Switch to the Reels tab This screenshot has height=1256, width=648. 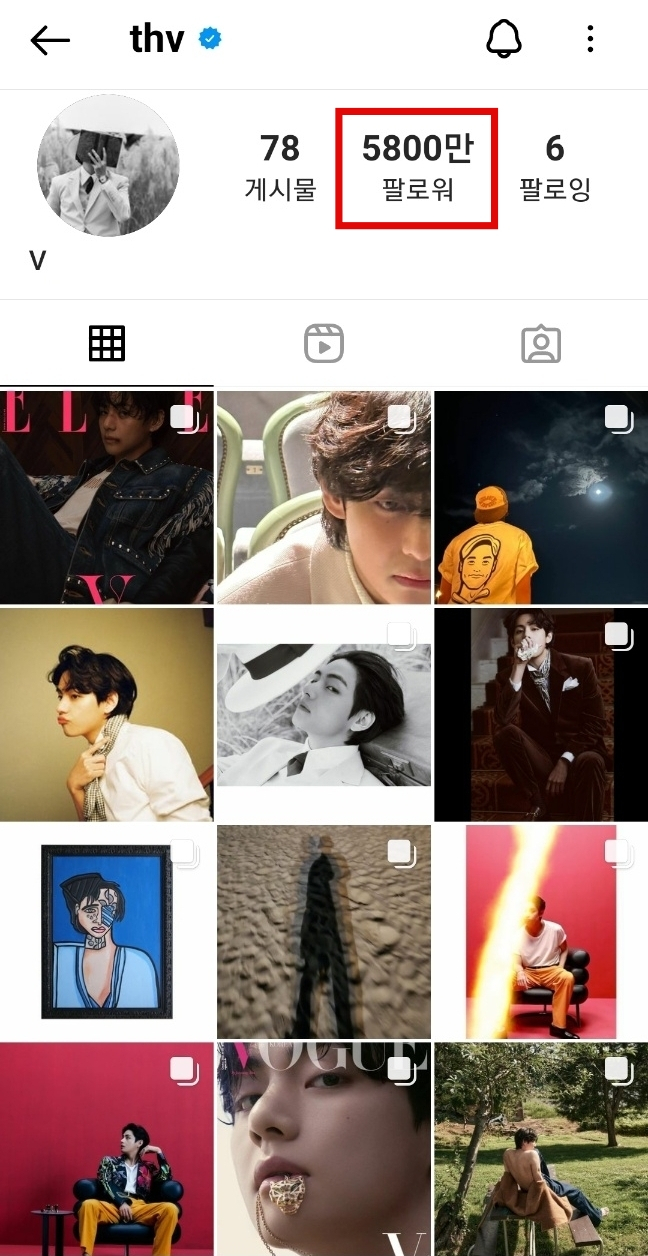pyautogui.click(x=324, y=344)
